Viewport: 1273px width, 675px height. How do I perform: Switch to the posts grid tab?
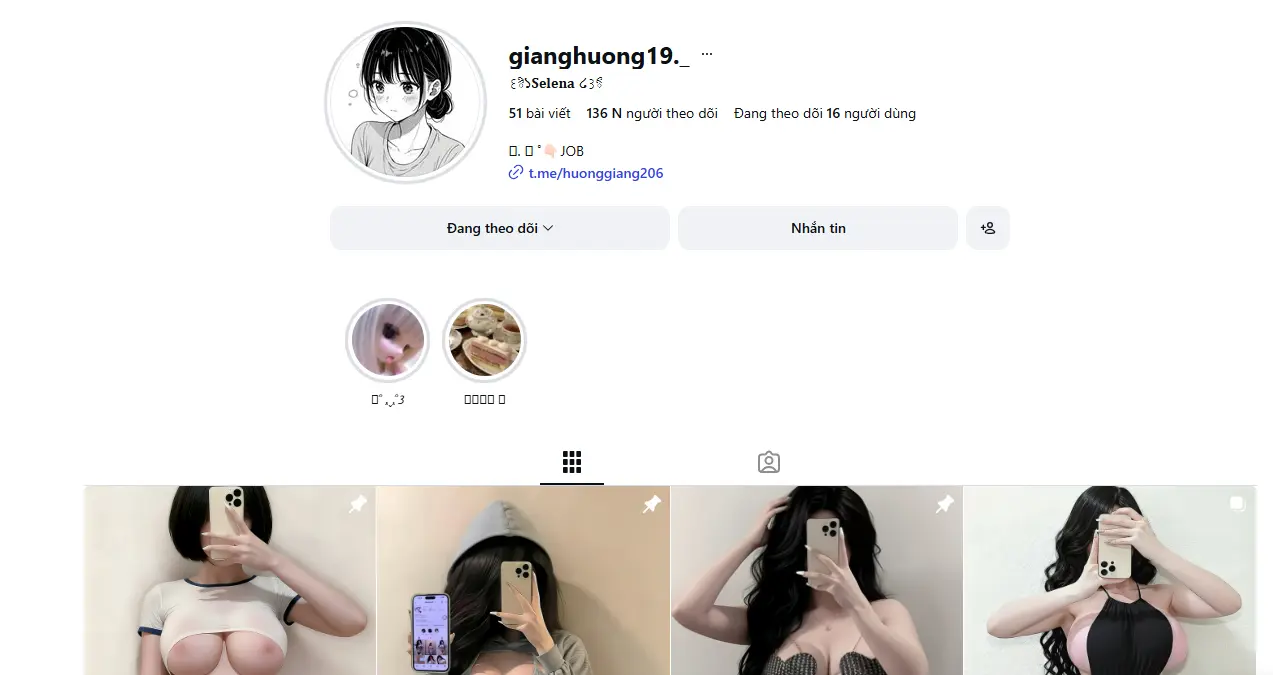571,462
